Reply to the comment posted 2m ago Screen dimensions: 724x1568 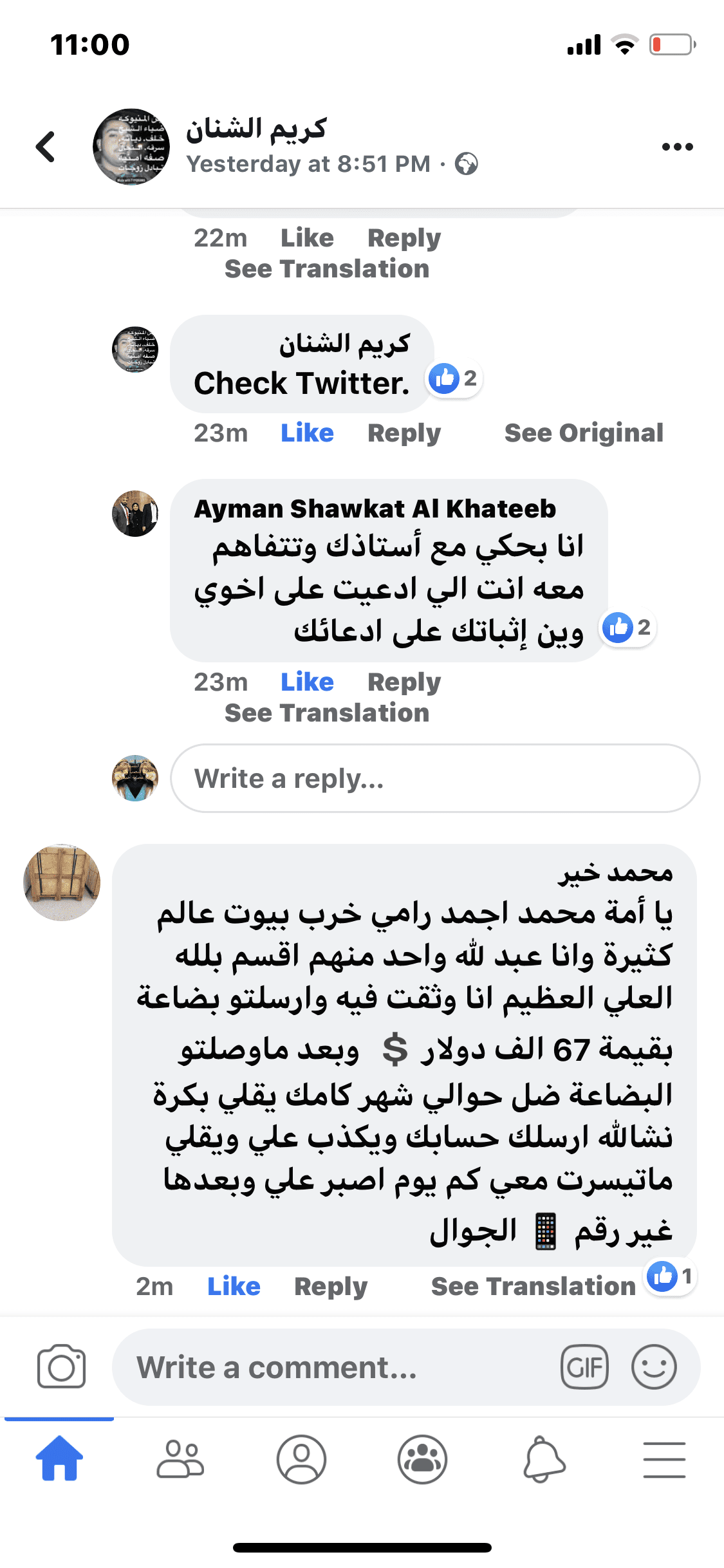tap(330, 1287)
